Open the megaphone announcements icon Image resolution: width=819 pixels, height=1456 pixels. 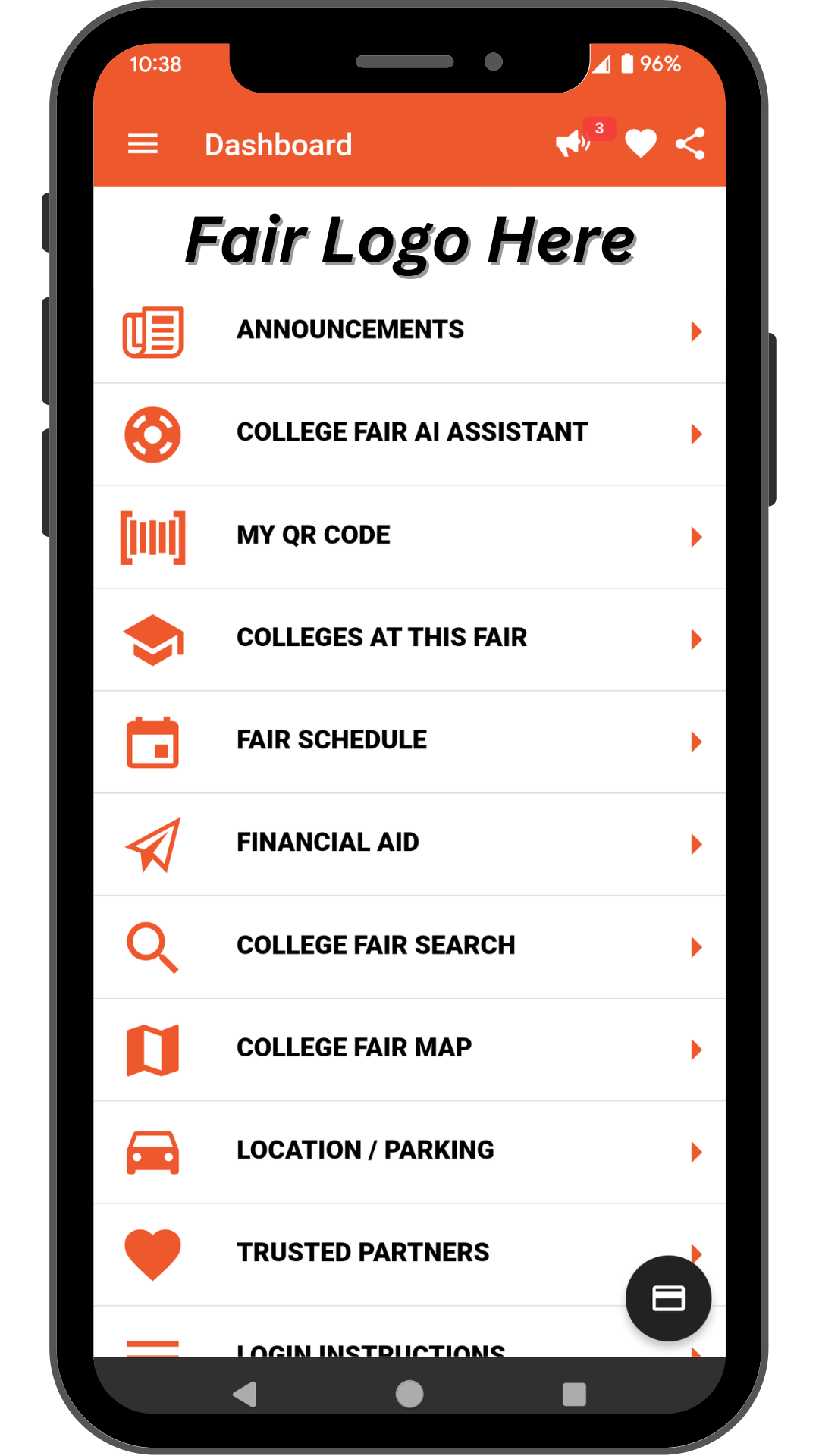tap(573, 143)
